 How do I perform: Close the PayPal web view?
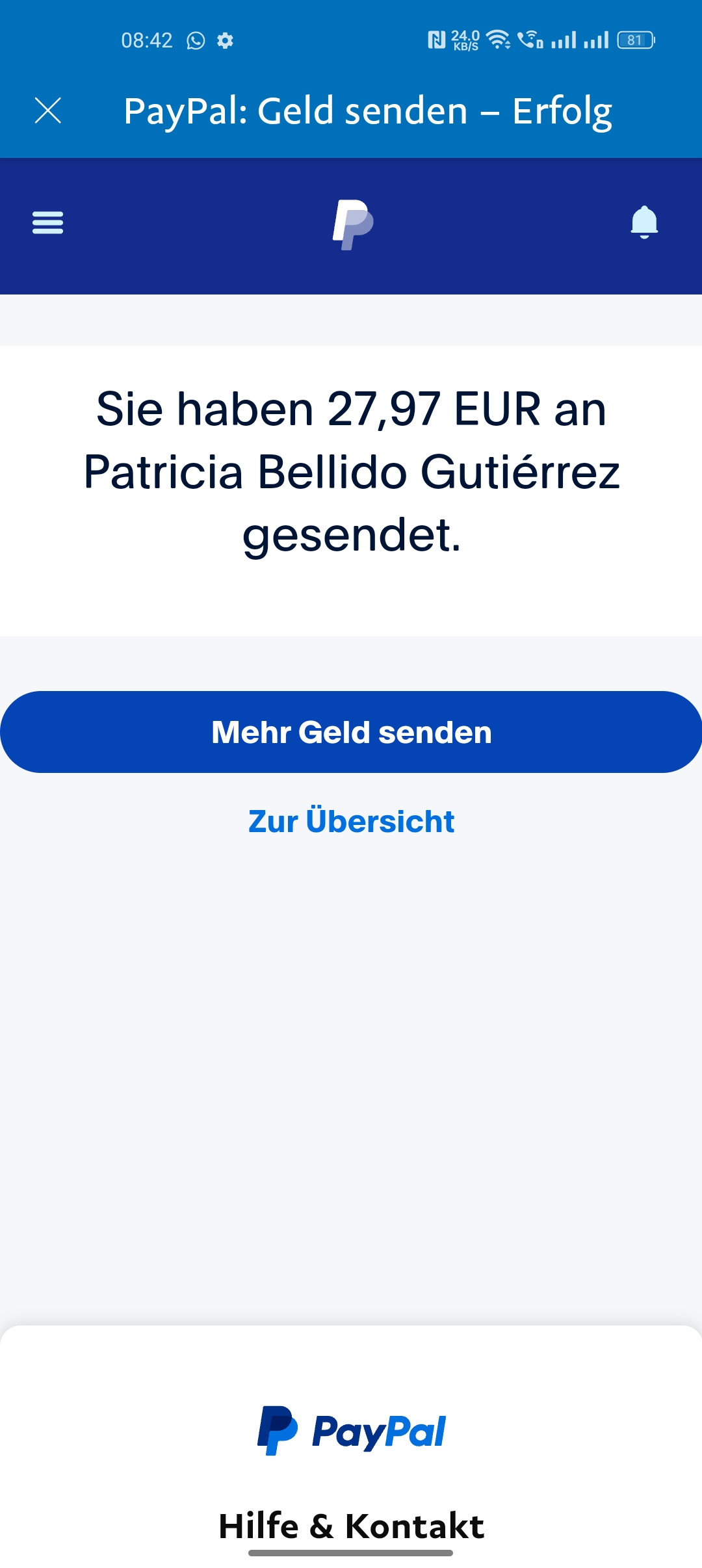tap(47, 111)
